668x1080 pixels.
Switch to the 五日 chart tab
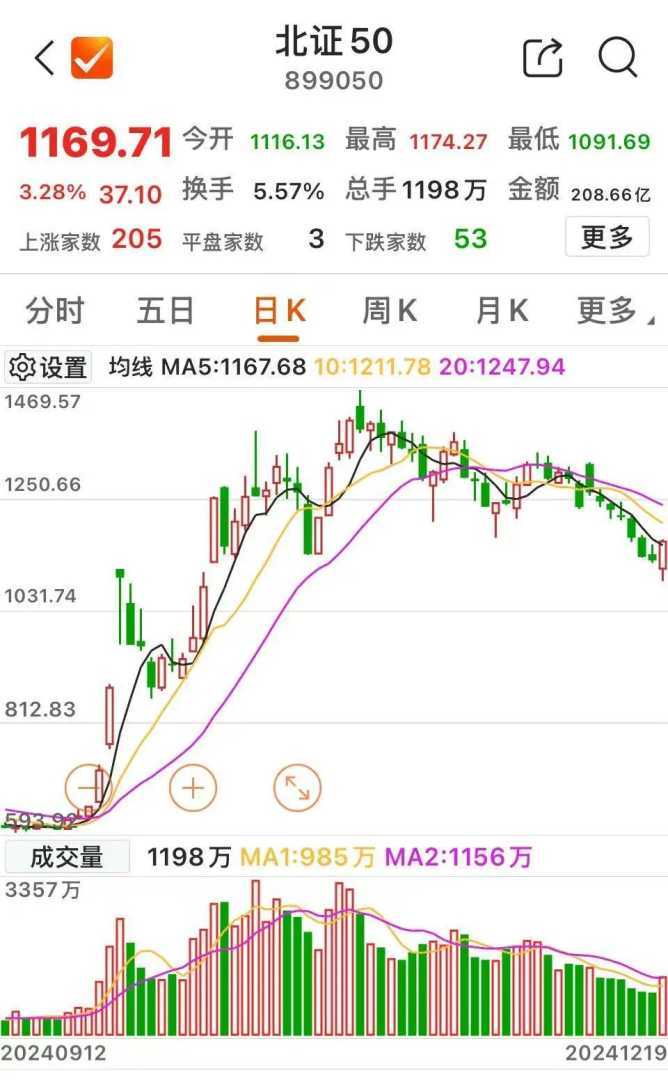(165, 311)
